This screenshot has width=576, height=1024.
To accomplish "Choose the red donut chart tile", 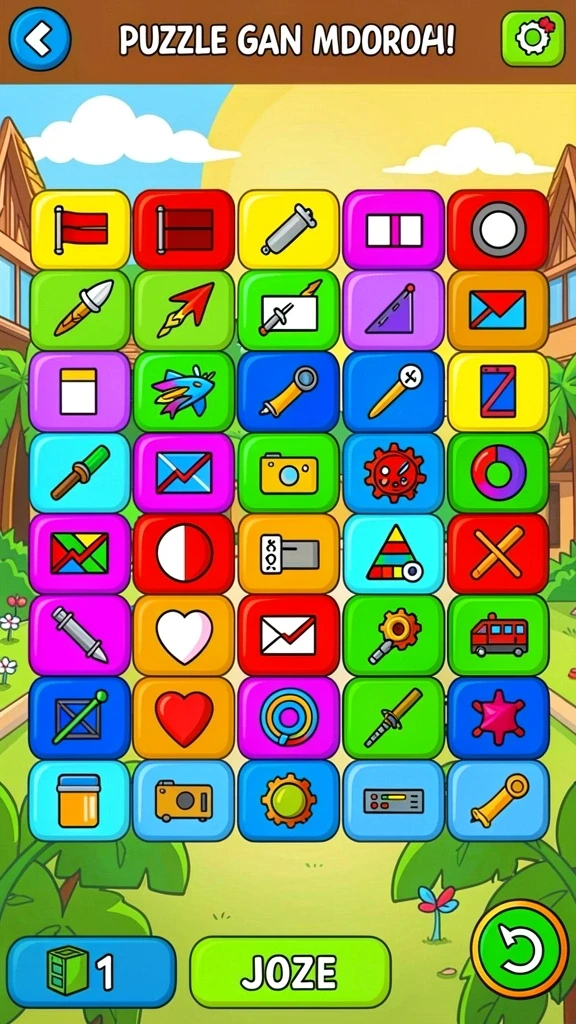I will (498, 472).
